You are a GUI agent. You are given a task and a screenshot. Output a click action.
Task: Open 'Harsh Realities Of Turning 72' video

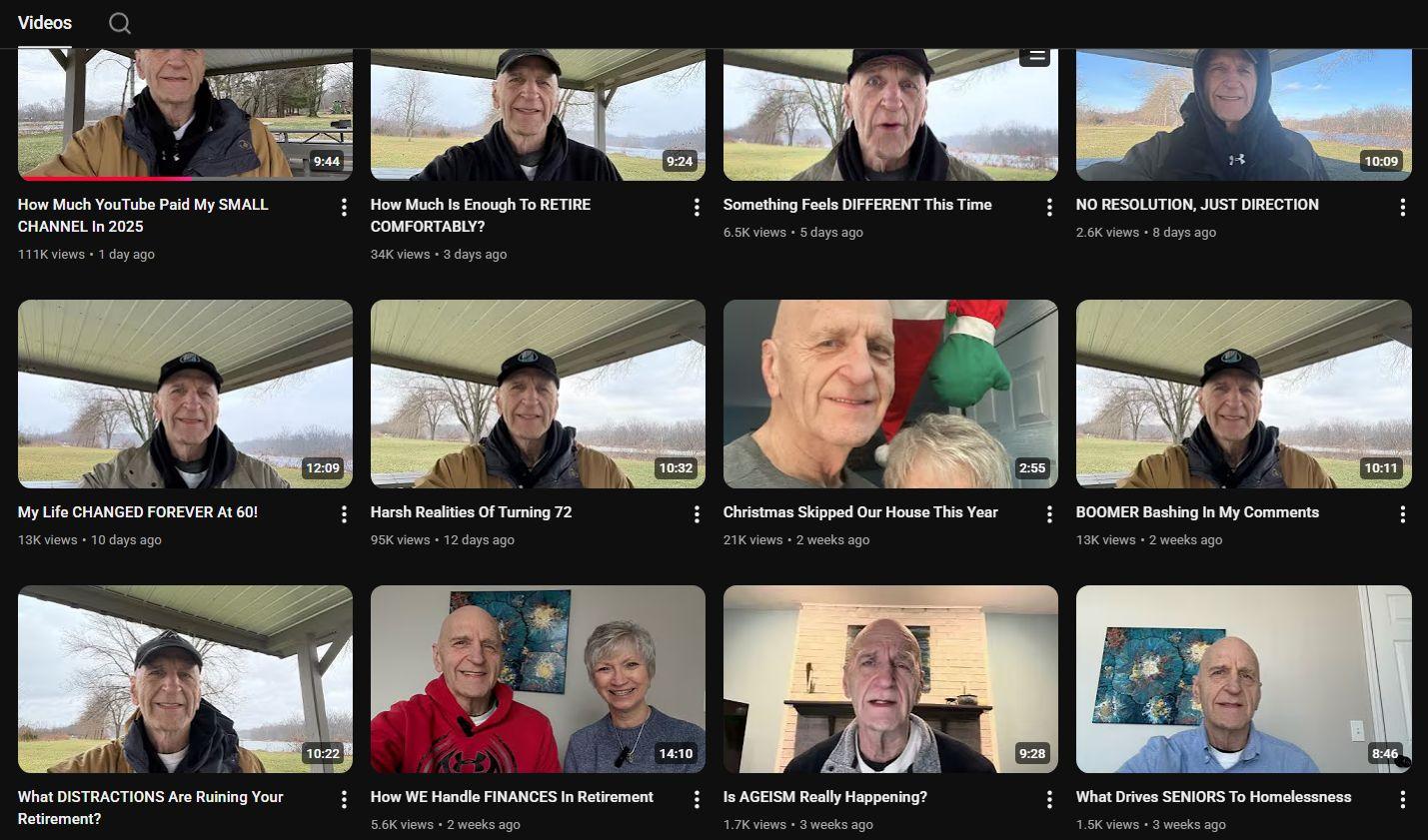[x=538, y=394]
